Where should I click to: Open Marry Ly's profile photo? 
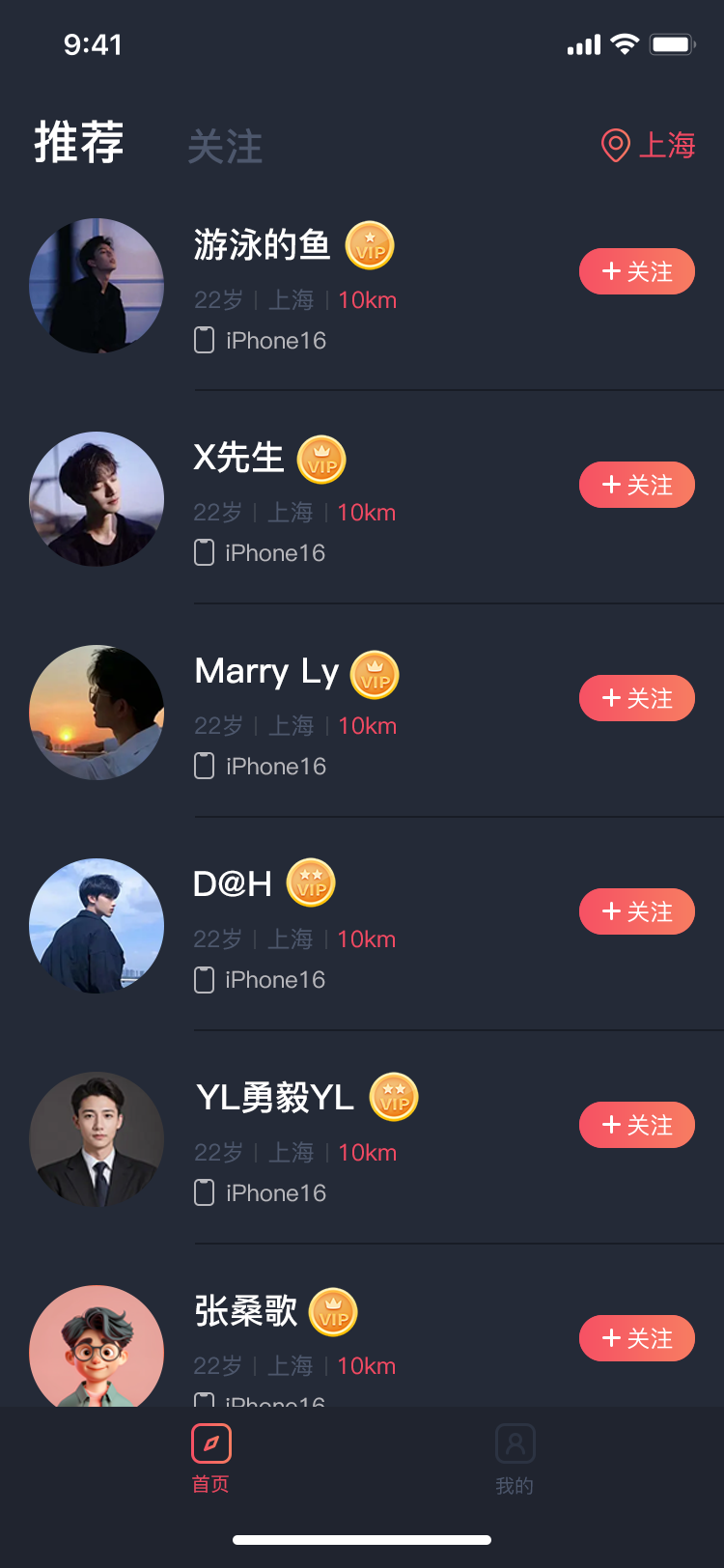[97, 713]
